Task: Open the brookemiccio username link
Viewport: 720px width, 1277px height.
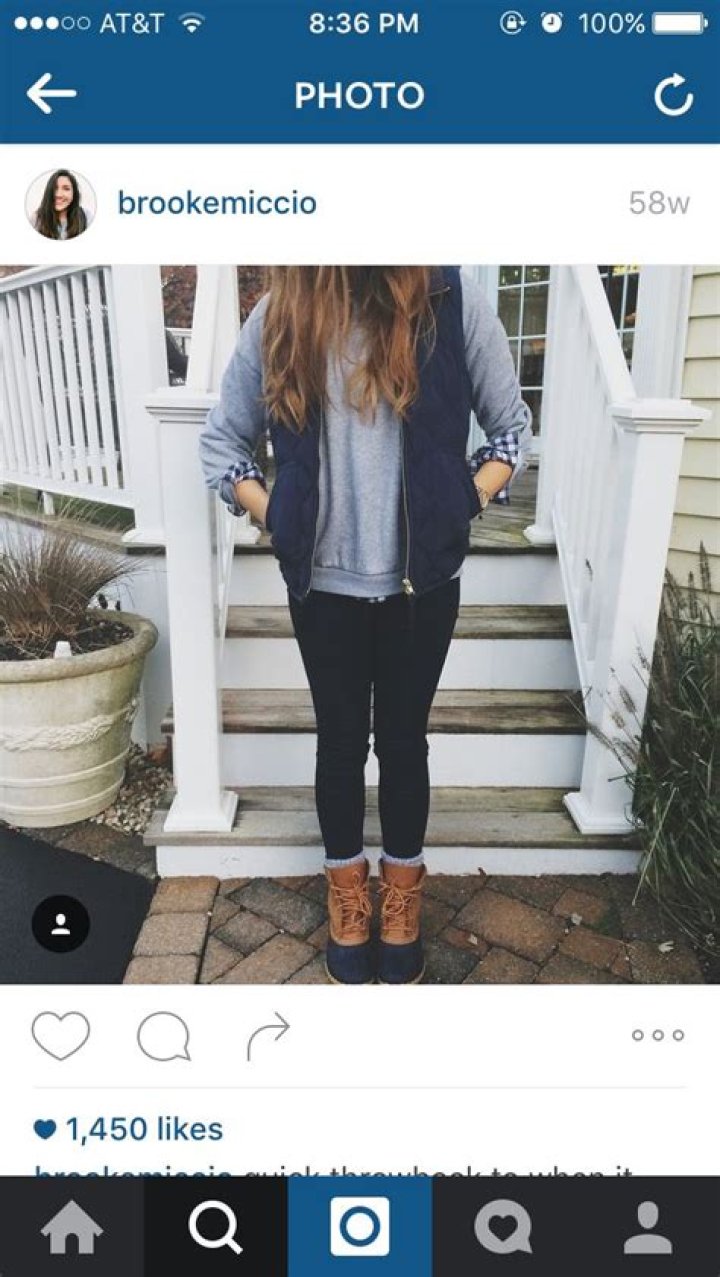Action: [x=217, y=203]
